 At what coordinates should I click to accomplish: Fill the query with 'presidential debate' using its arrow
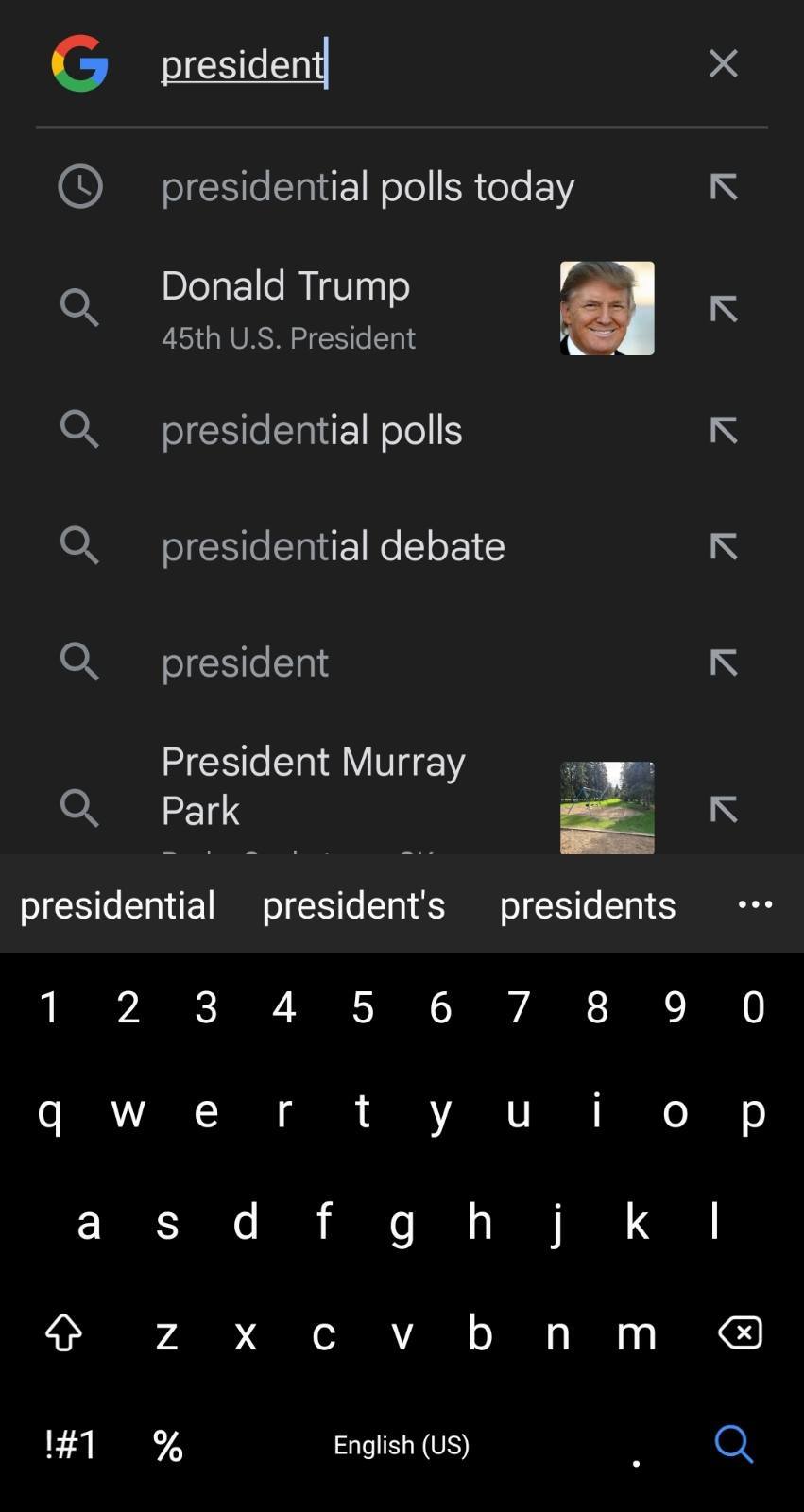pos(724,546)
